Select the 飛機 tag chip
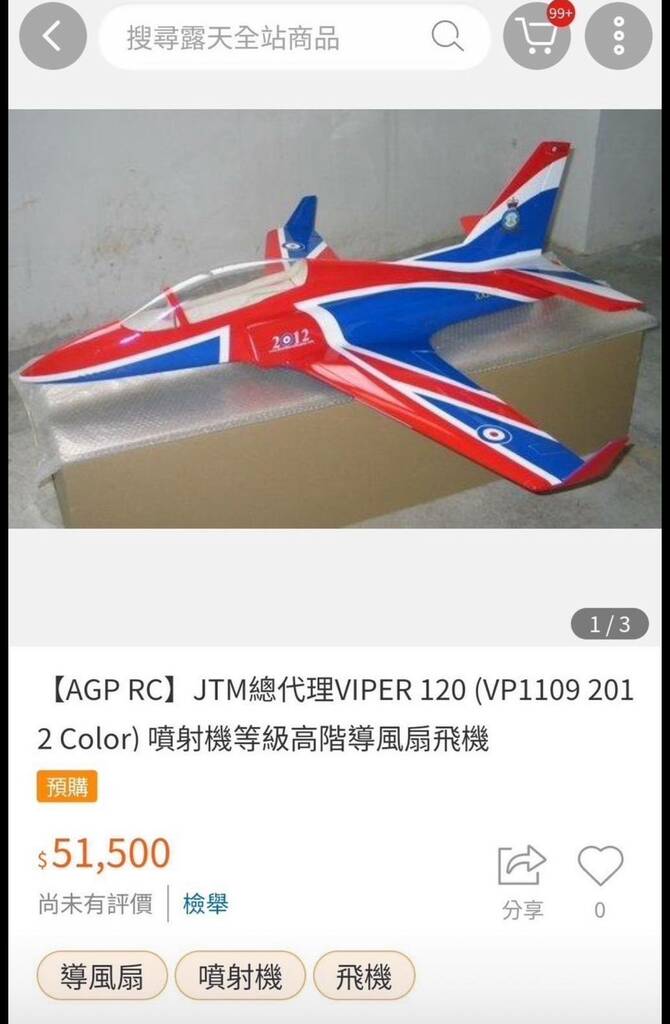This screenshot has height=1024, width=670. coord(364,977)
